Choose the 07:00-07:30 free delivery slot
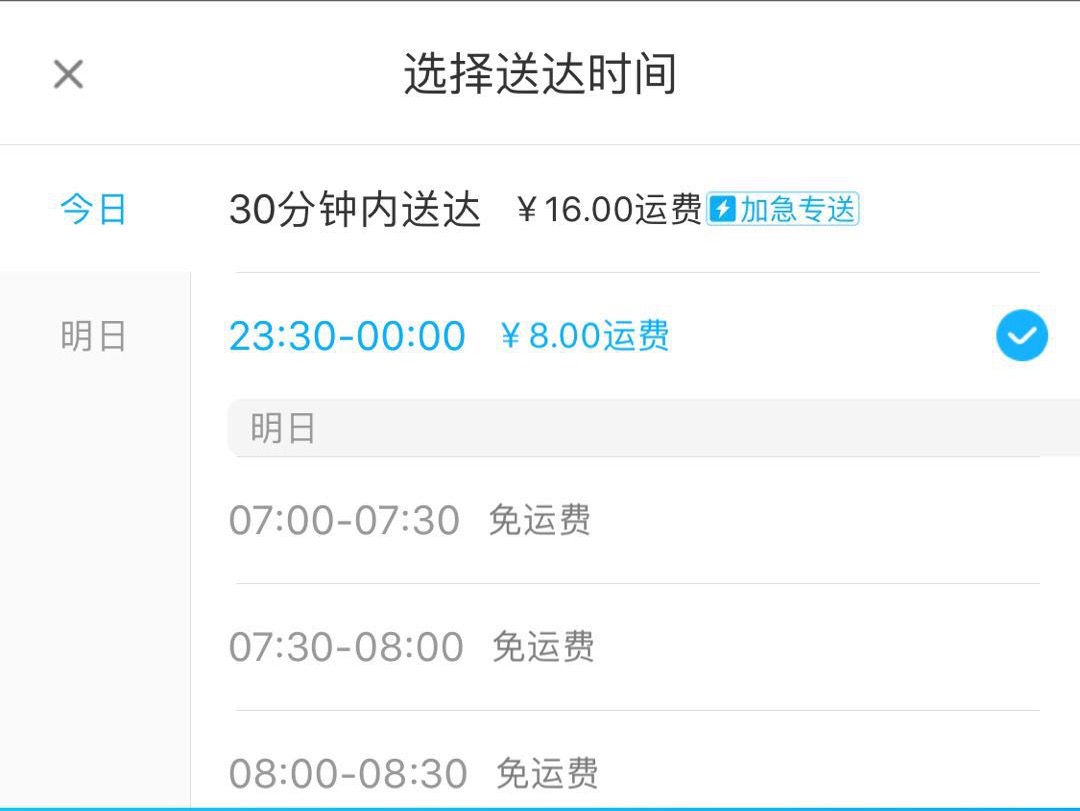Image resolution: width=1080 pixels, height=811 pixels. tap(410, 520)
